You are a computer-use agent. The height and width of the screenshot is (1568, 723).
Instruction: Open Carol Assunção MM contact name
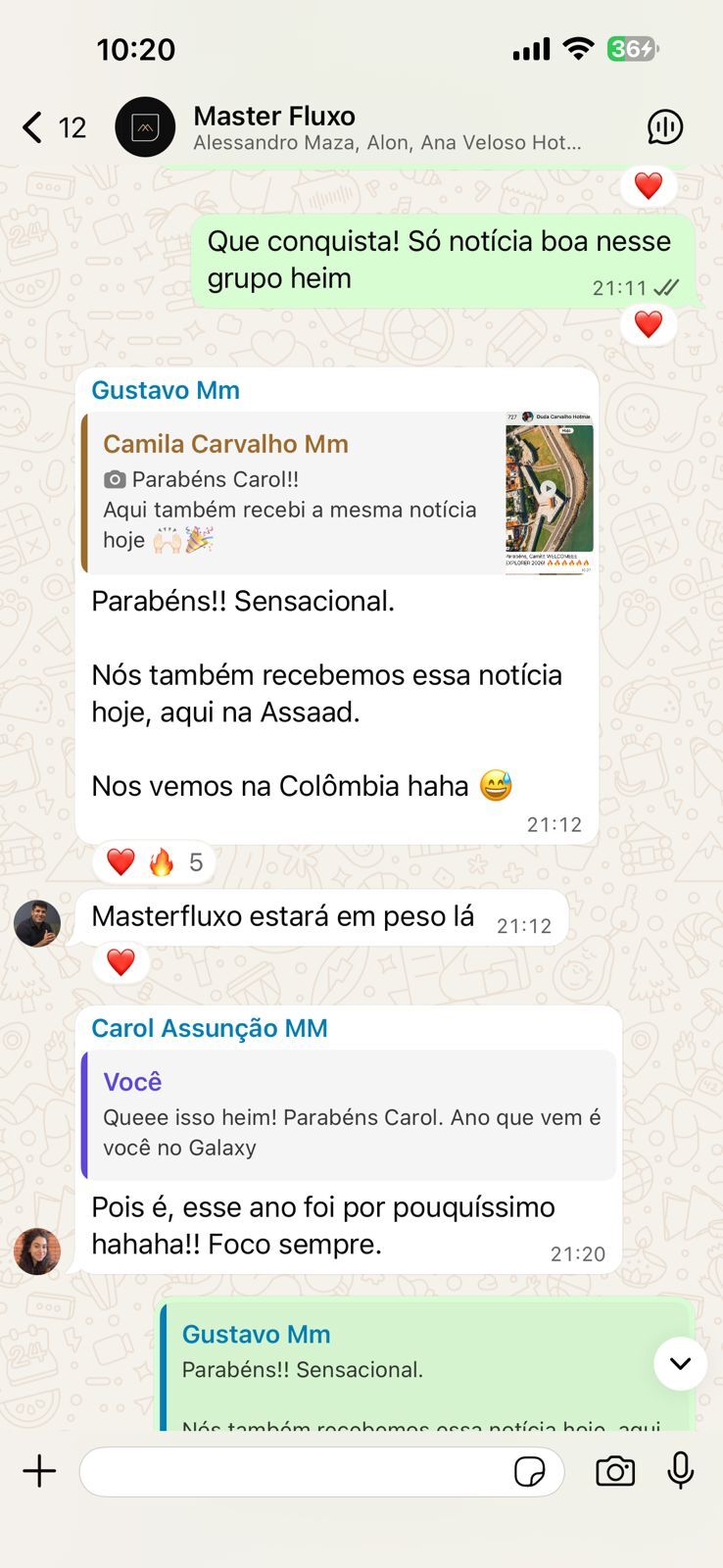[210, 1028]
